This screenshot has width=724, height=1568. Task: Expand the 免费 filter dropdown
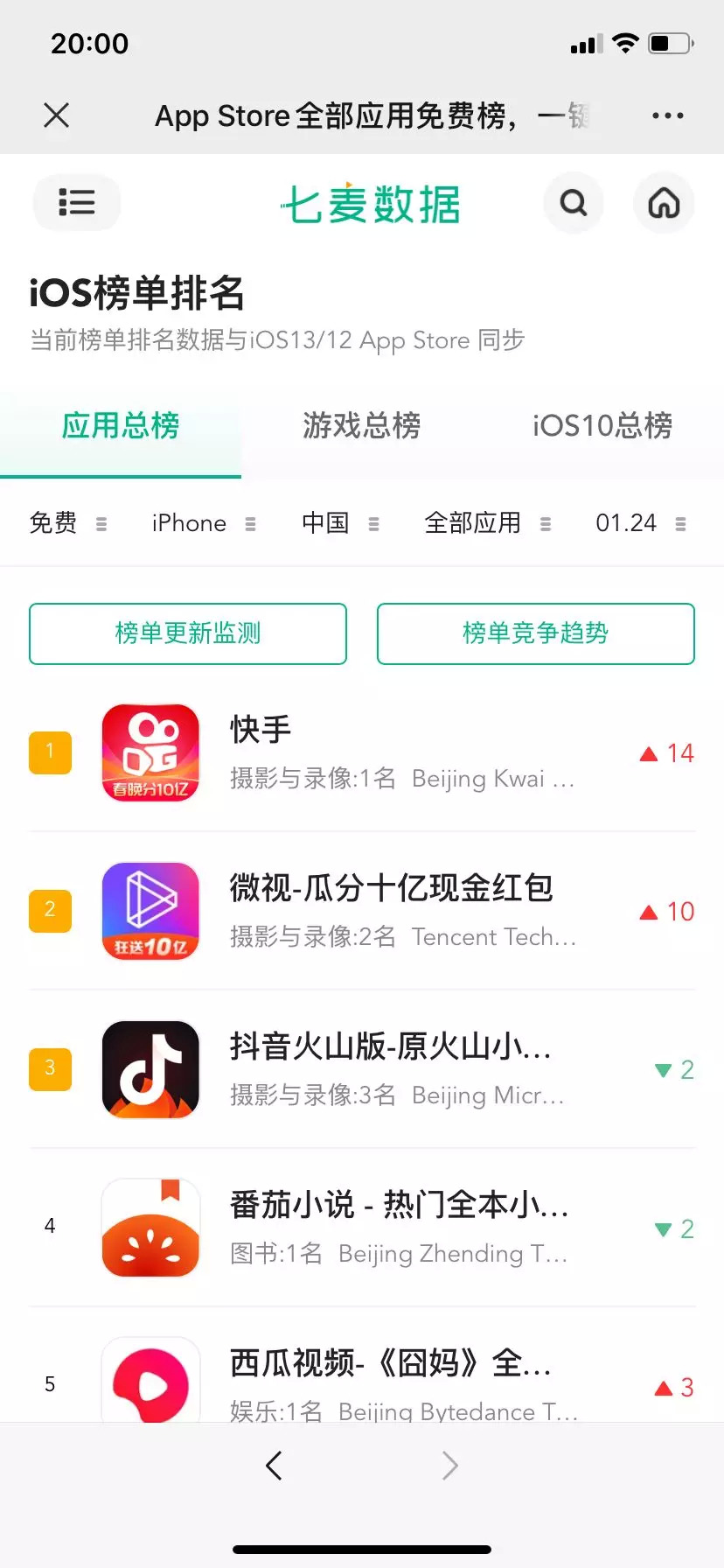pos(68,523)
